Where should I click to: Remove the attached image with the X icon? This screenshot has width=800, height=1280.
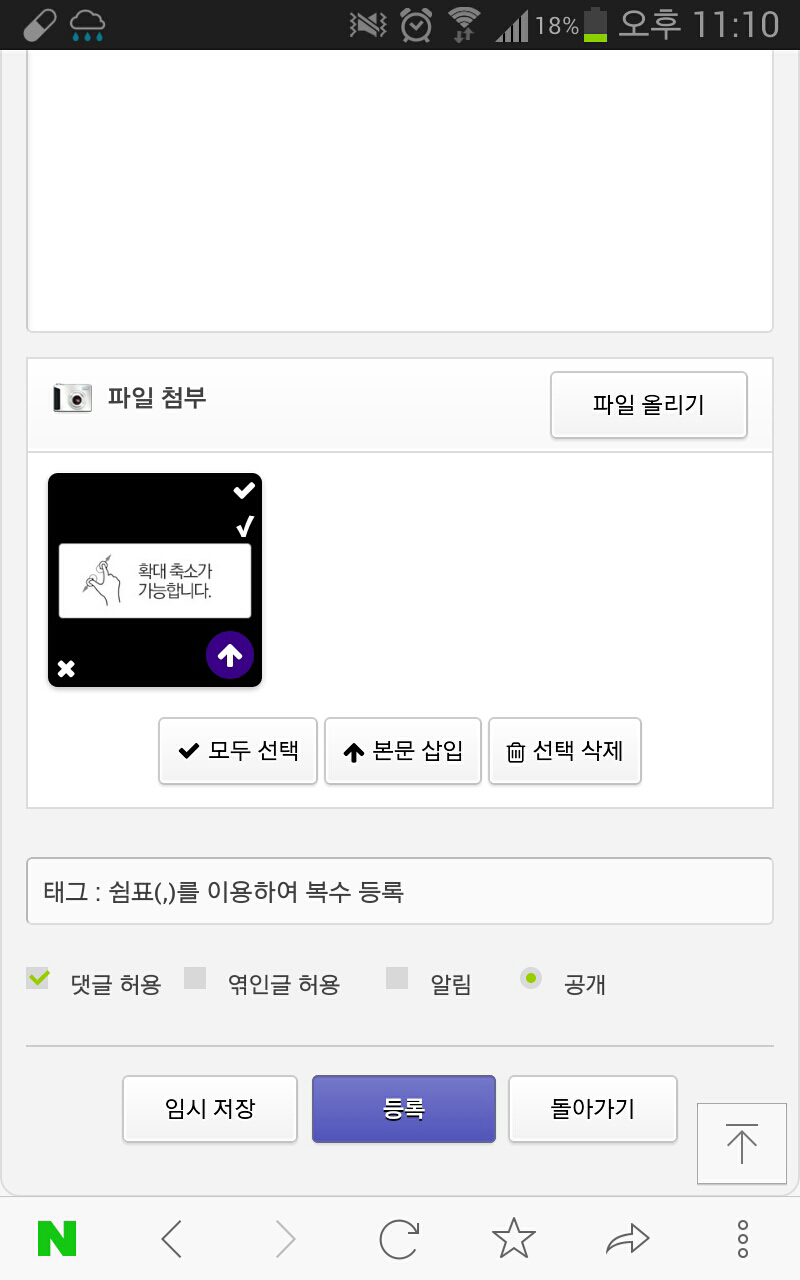(66, 669)
